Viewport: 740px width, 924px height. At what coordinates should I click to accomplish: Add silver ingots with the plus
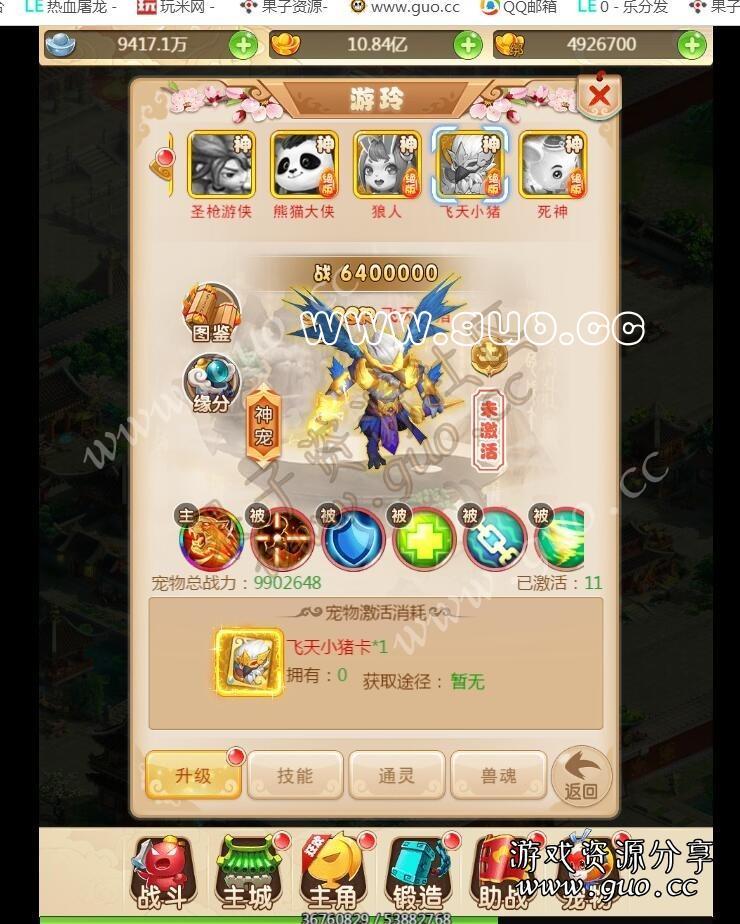[x=243, y=45]
